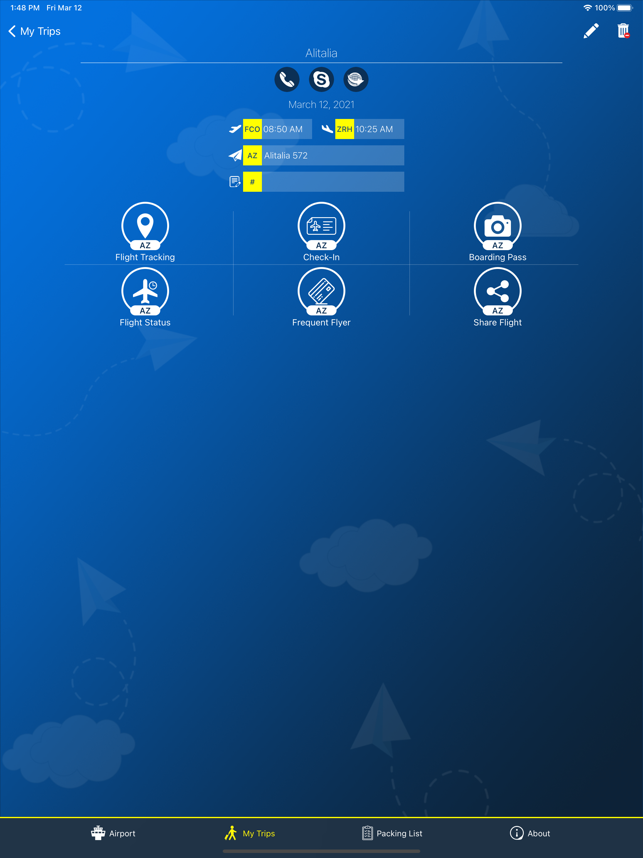This screenshot has width=643, height=858.
Task: Open the Alitalia website globe icon
Action: pyautogui.click(x=356, y=80)
